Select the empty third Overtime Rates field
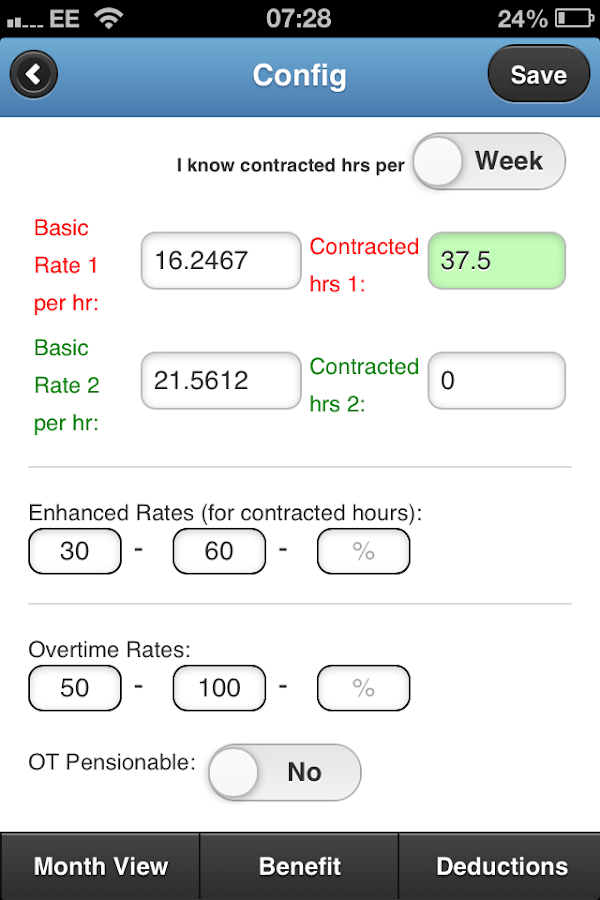The width and height of the screenshot is (600, 900). point(363,688)
